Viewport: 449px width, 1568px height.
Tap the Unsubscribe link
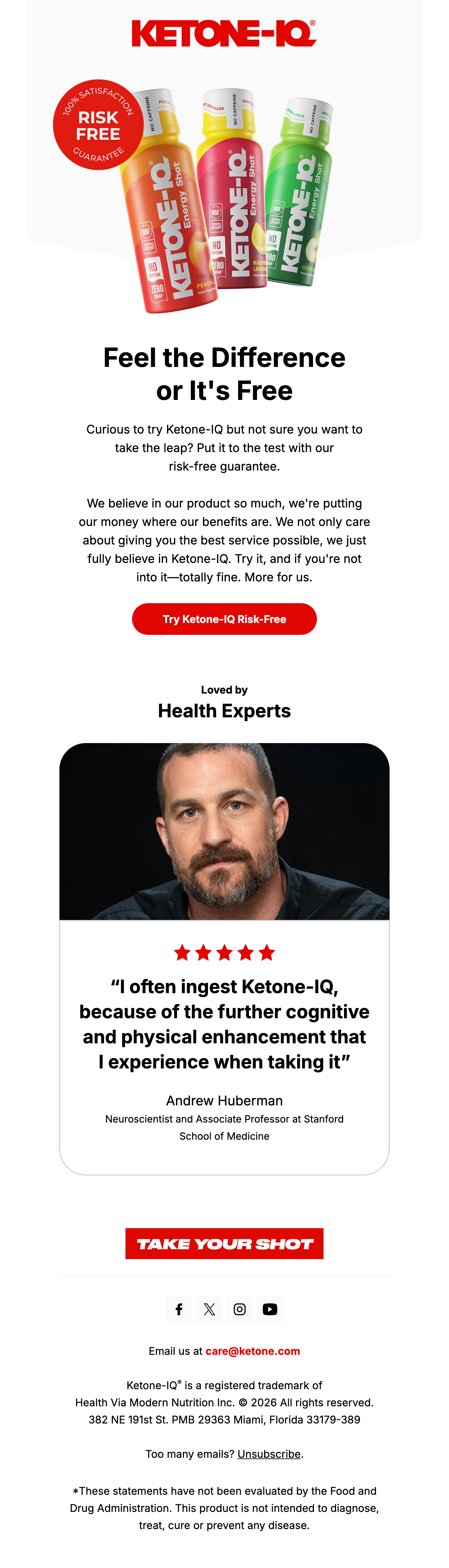tap(269, 1454)
